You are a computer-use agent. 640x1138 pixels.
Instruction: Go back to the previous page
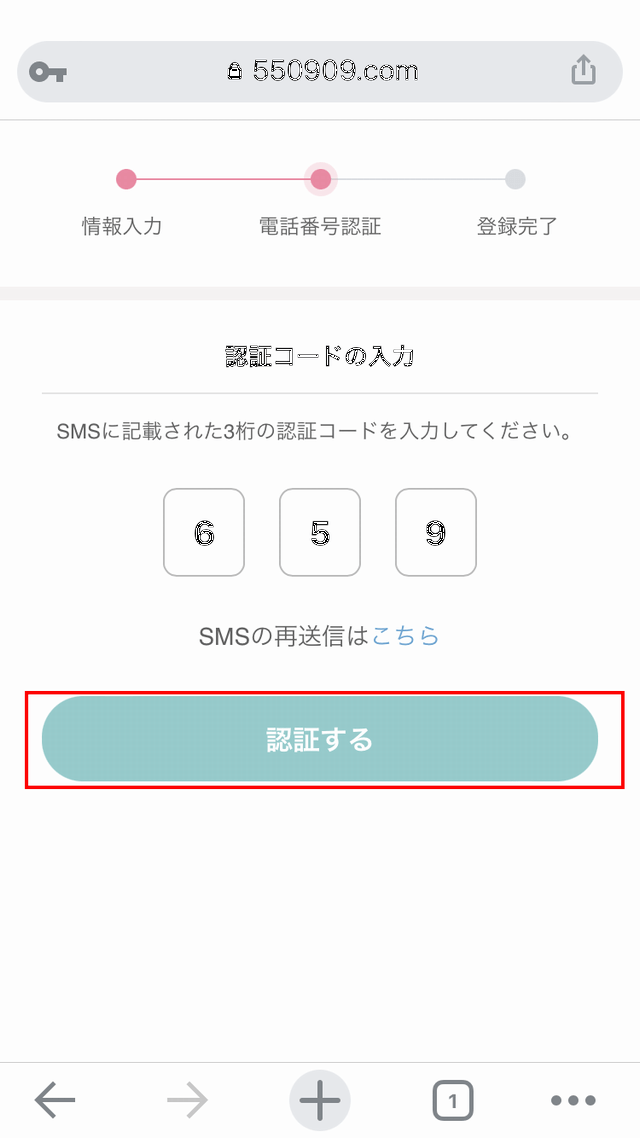(55, 1101)
